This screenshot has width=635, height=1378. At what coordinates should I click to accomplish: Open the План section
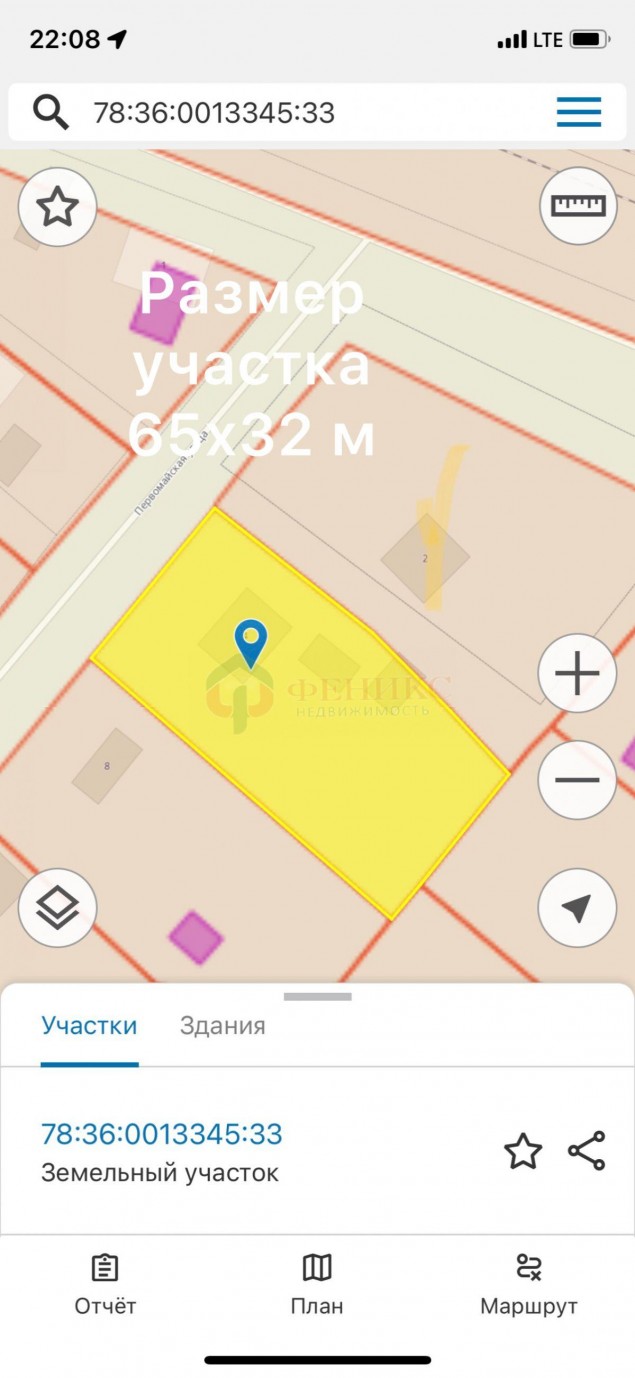(317, 1284)
